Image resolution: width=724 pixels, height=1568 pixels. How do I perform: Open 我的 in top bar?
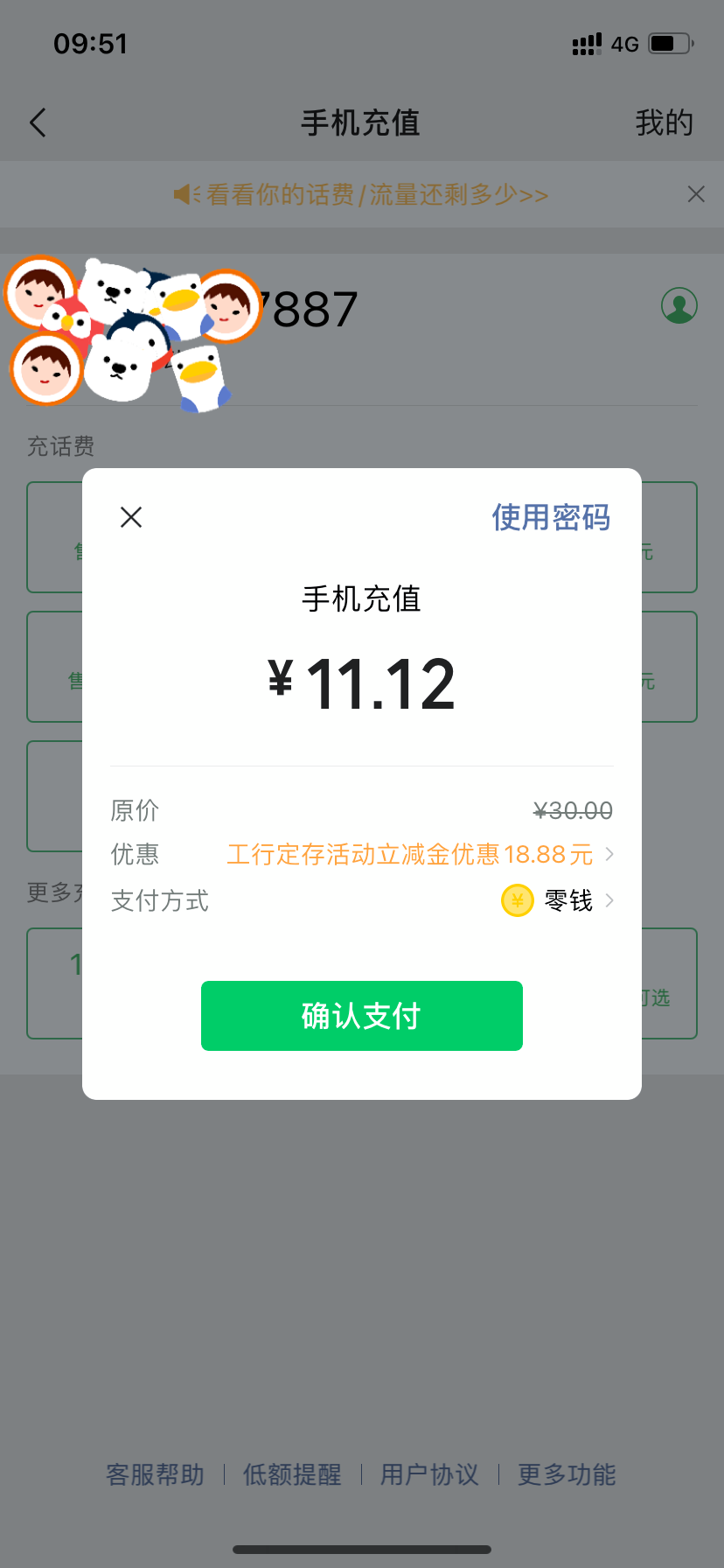664,123
